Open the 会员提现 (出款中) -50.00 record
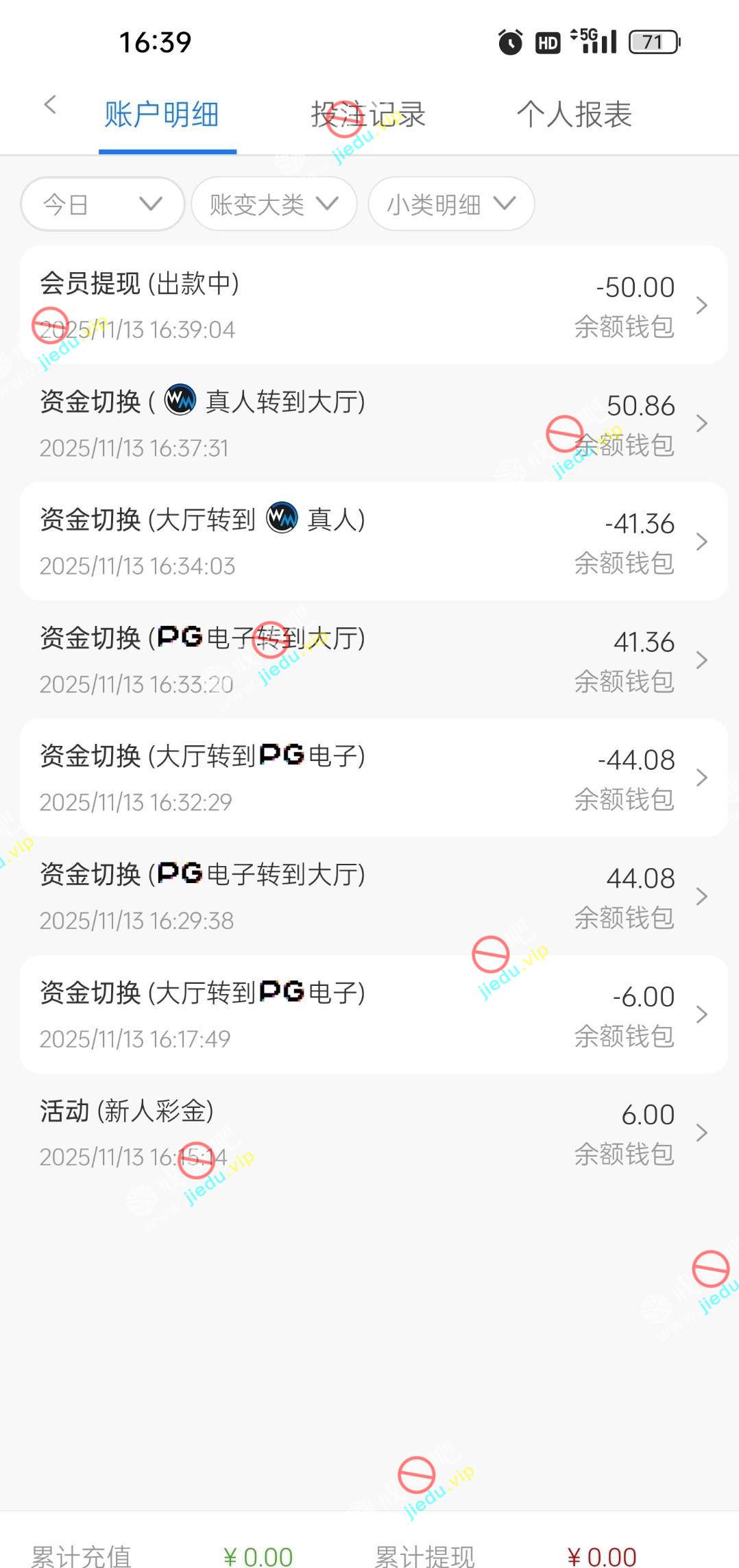The width and height of the screenshot is (739, 1568). point(374,305)
